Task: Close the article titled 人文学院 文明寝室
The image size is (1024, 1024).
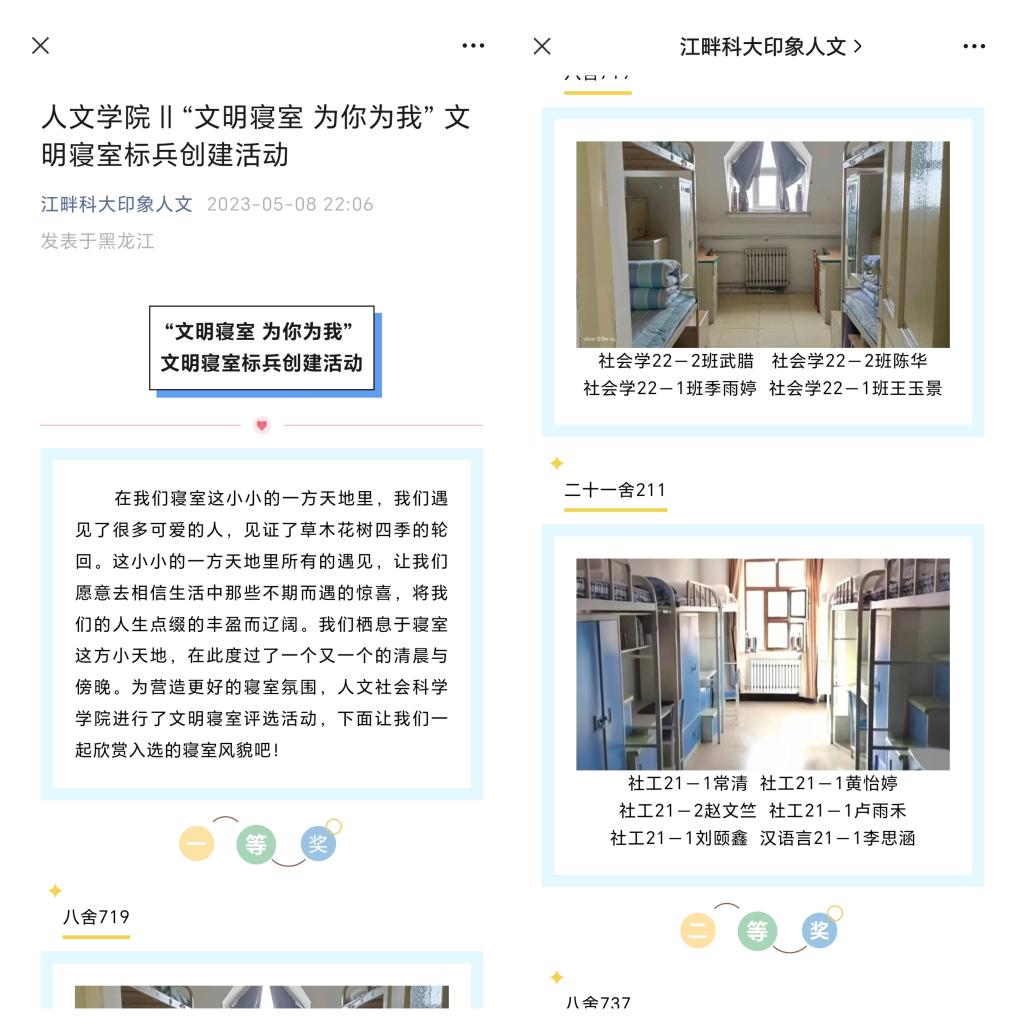Action: (41, 45)
